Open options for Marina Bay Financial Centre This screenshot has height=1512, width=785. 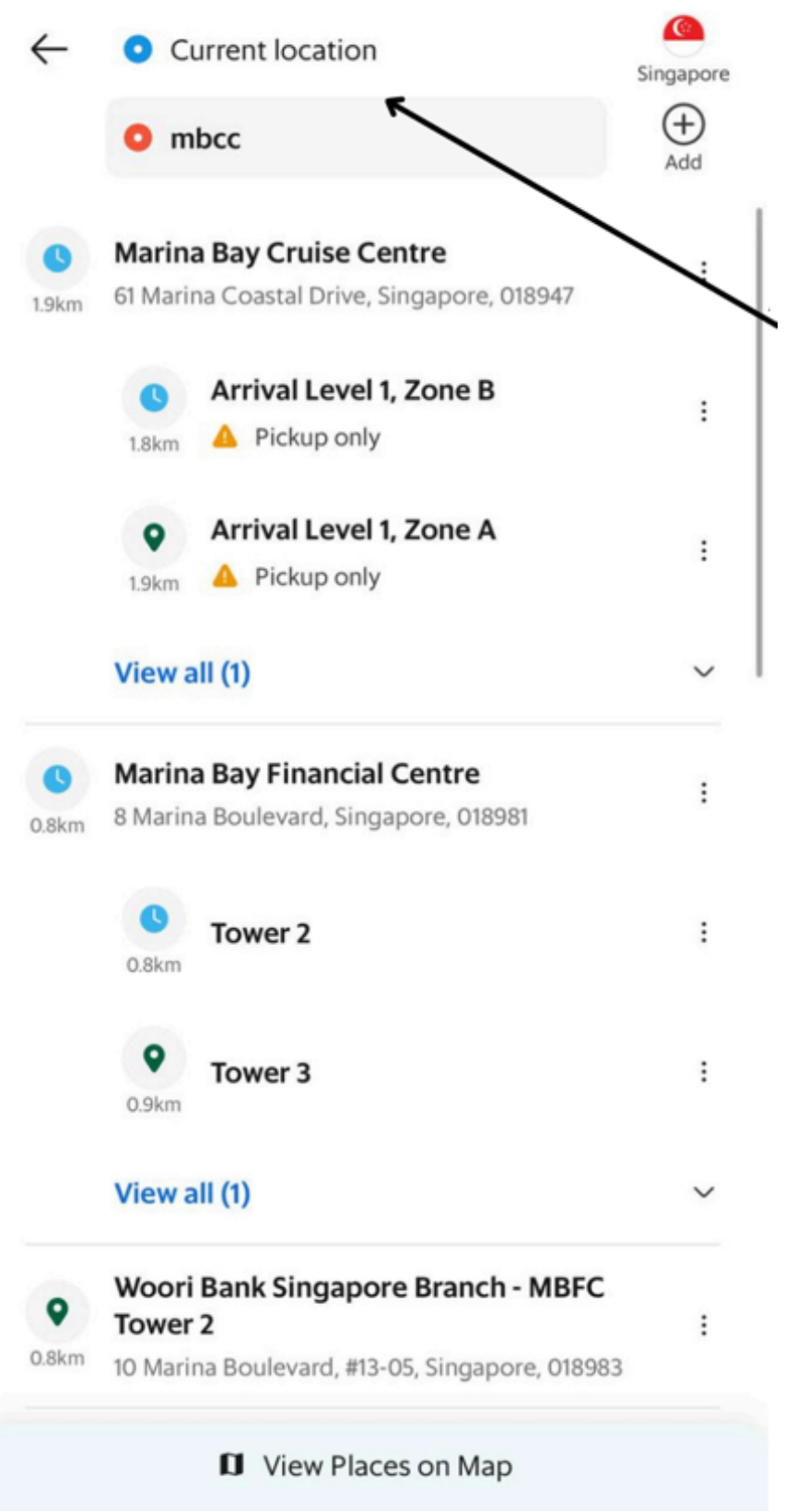(704, 793)
